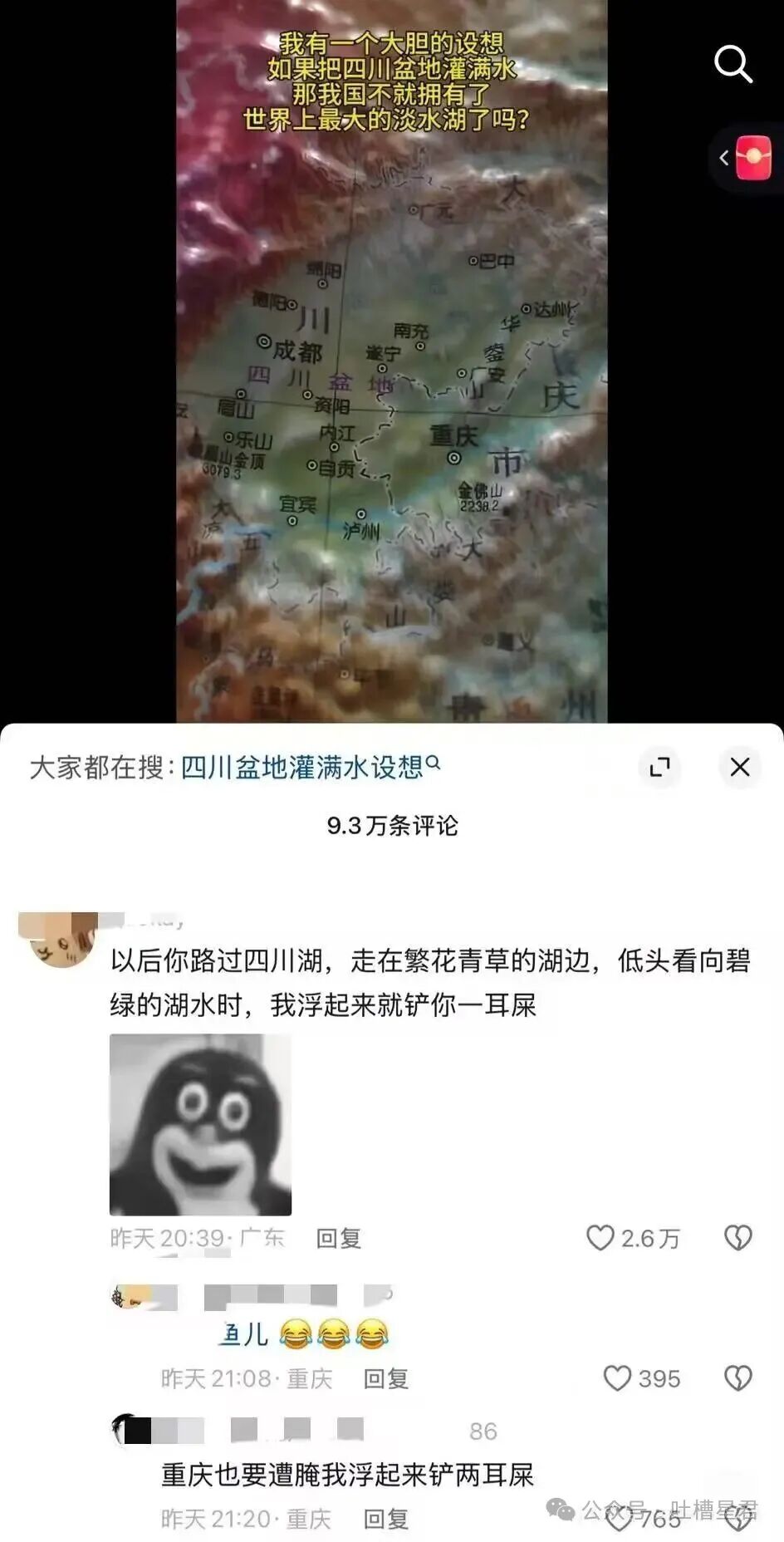784x1542 pixels.
Task: Reply to the 昨天 20:39 广东 comment
Action: [338, 1238]
